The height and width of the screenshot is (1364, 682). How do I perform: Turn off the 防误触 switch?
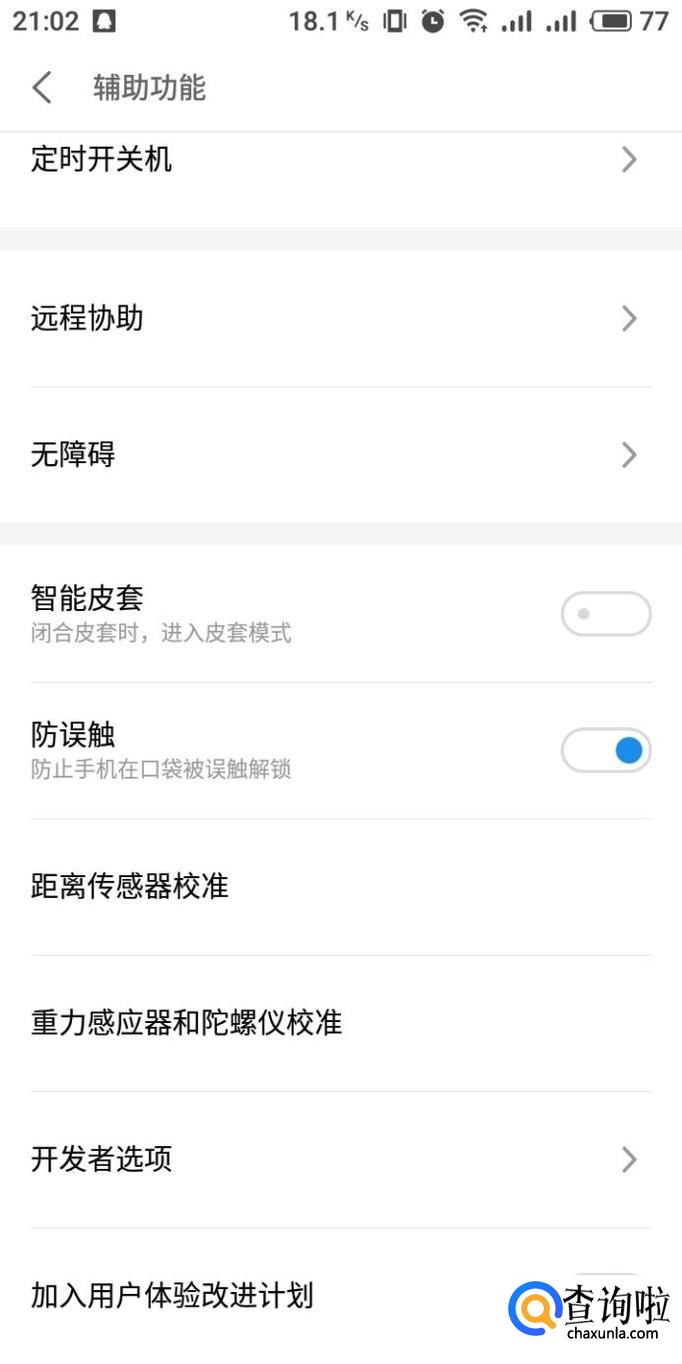point(605,751)
